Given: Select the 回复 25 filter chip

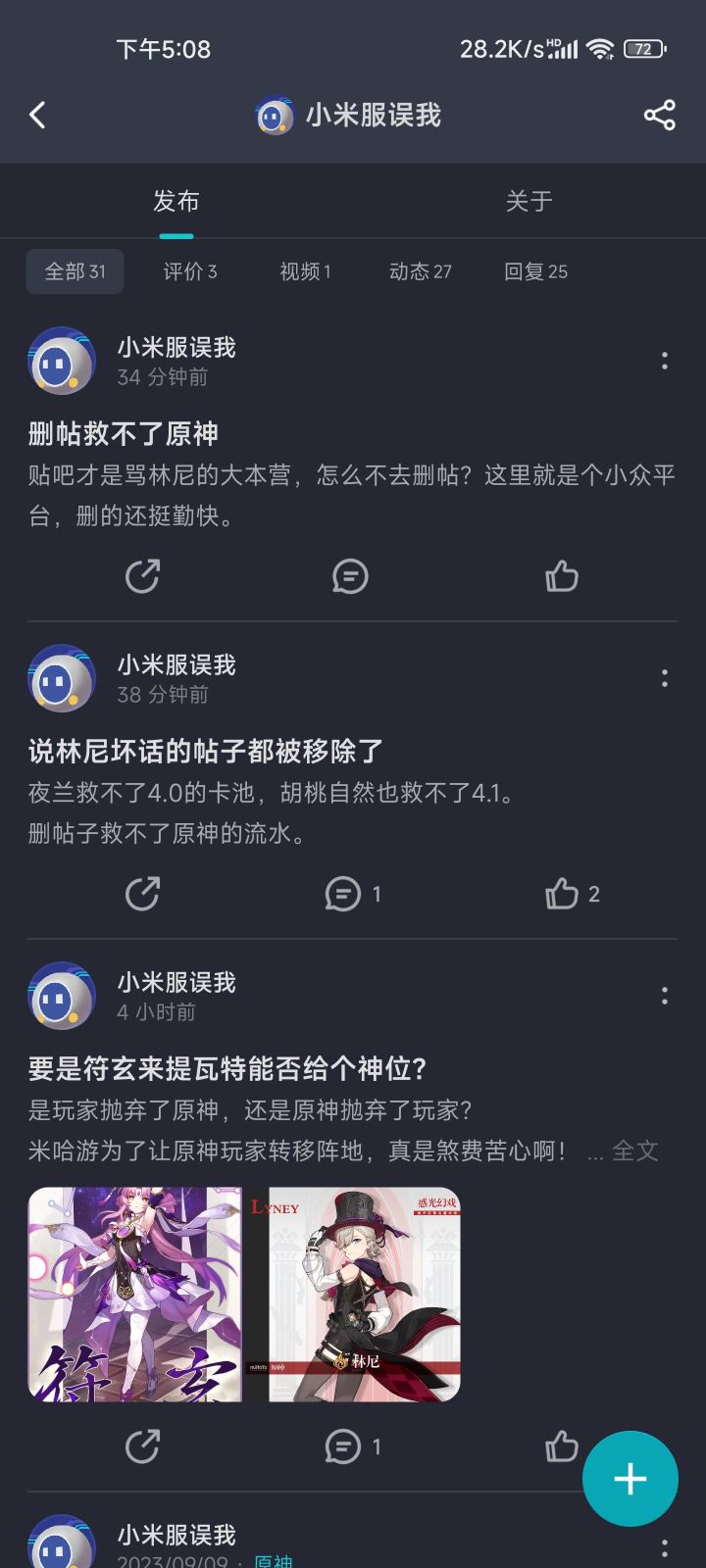Looking at the screenshot, I should point(535,271).
